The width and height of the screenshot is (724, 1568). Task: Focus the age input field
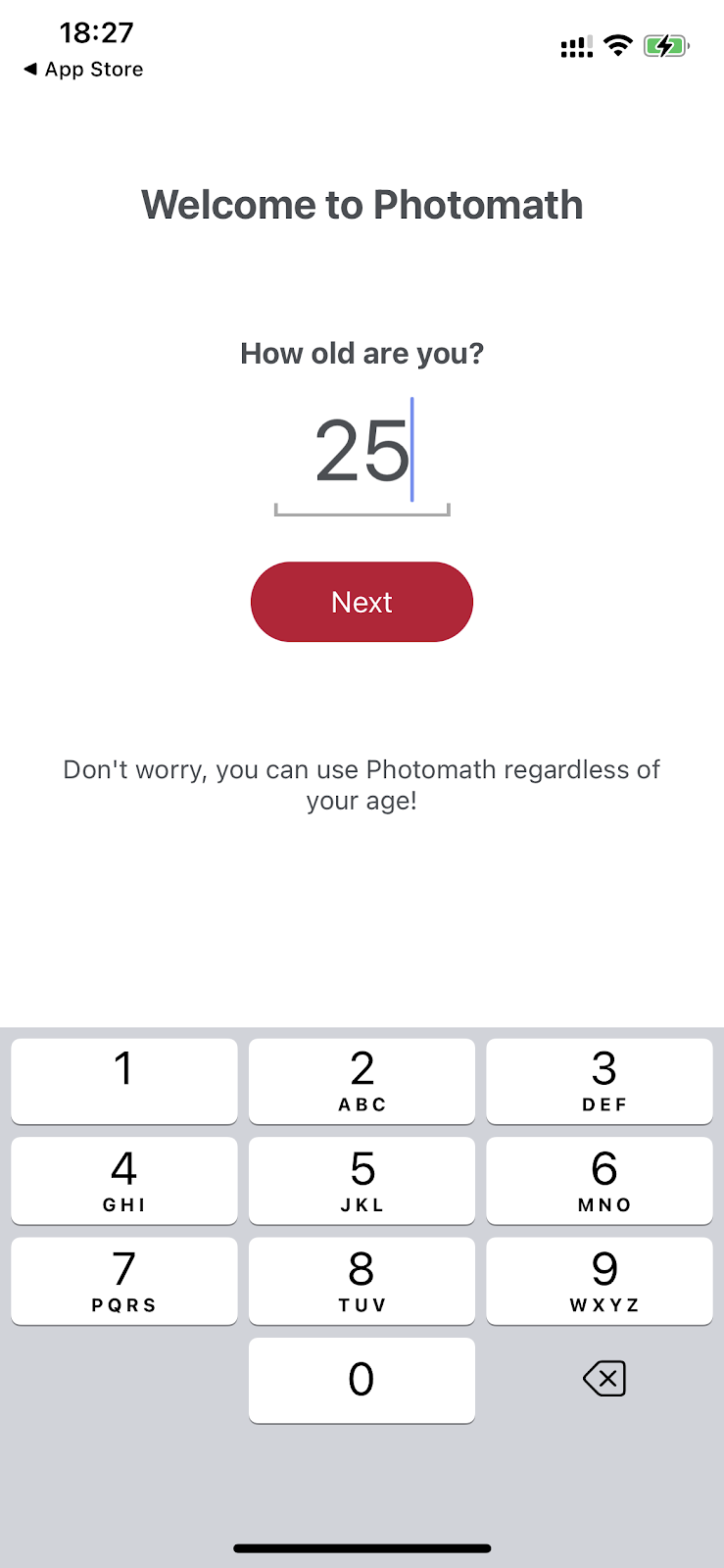[x=362, y=456]
